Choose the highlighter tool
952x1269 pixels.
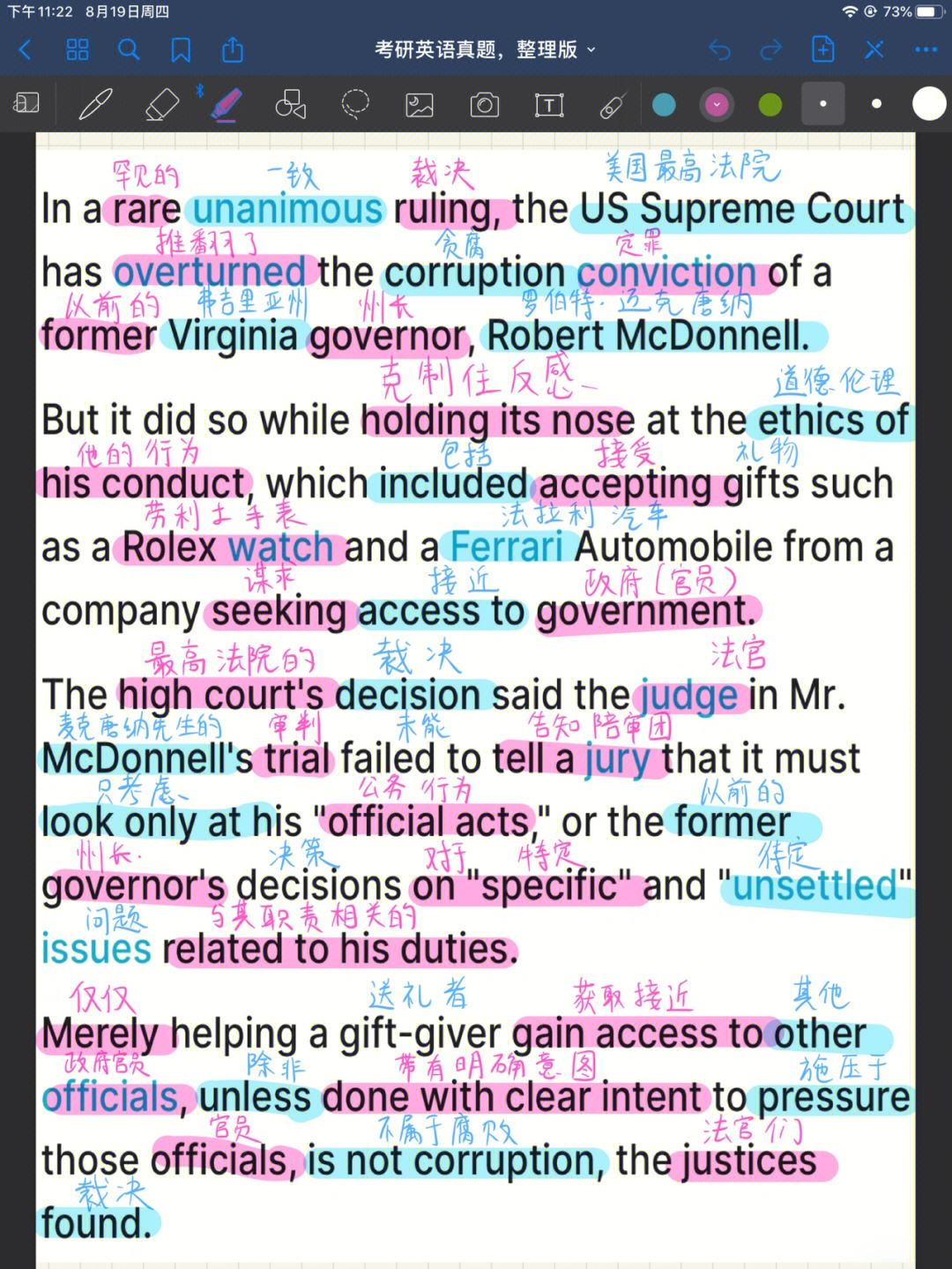pos(226,105)
